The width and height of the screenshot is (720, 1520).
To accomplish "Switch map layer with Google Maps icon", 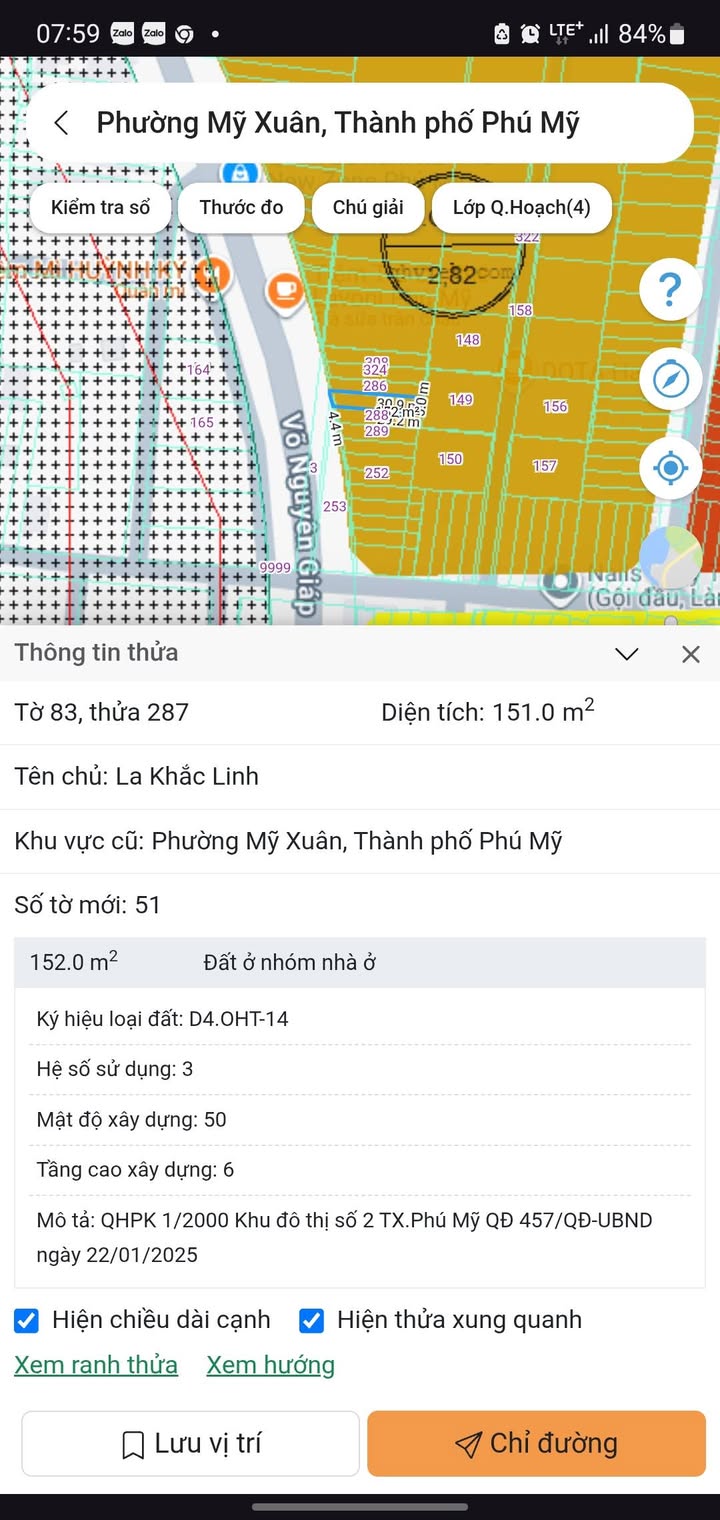I will (670, 556).
